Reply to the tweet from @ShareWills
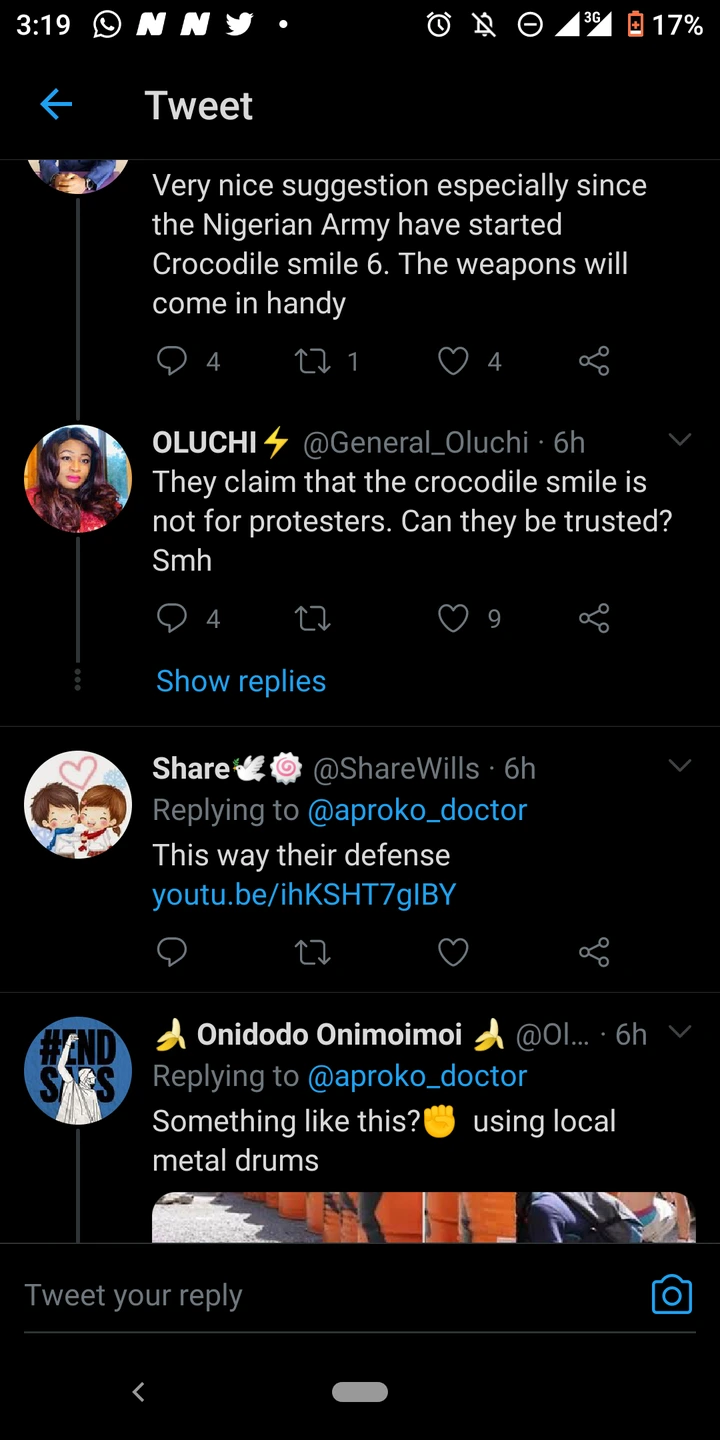720x1440 pixels. 172,952
